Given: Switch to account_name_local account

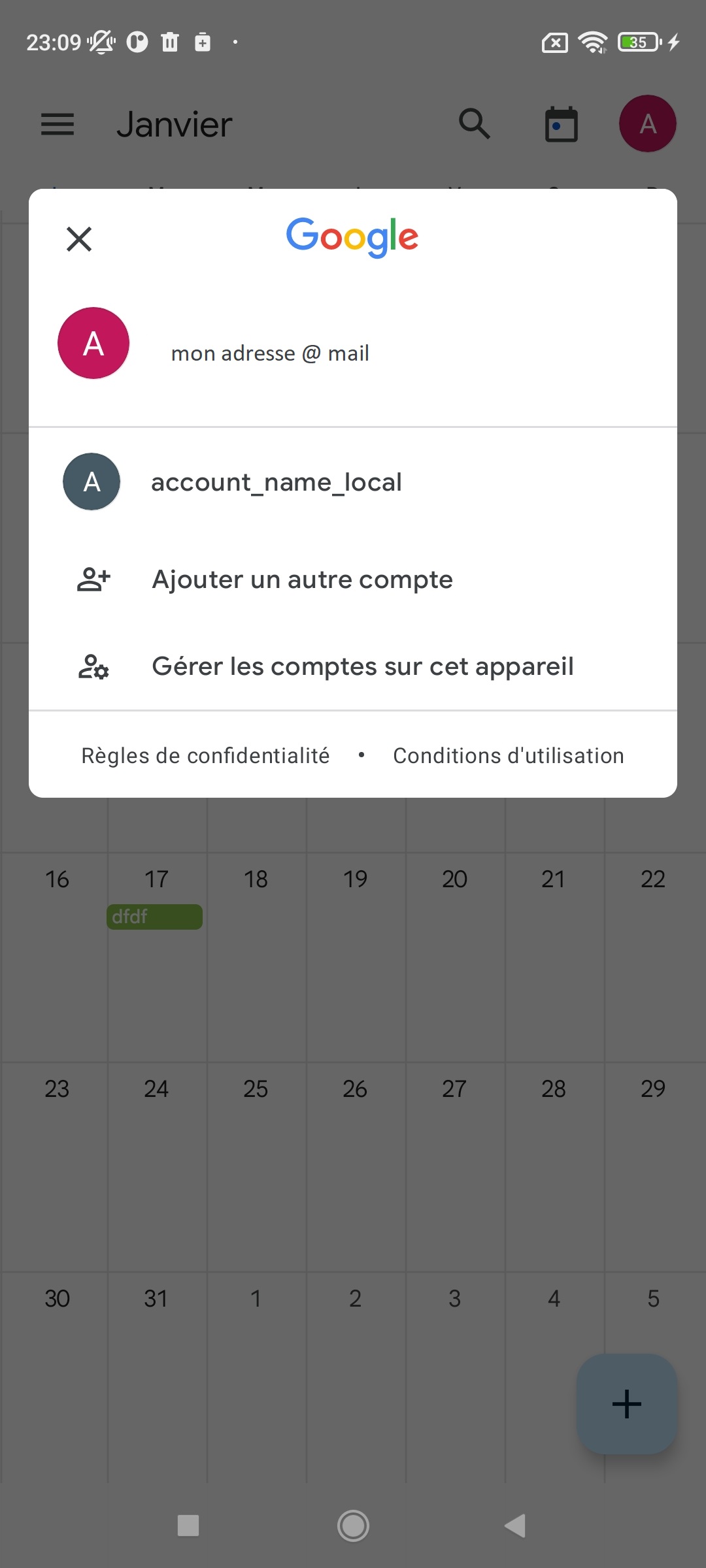Looking at the screenshot, I should (x=353, y=482).
